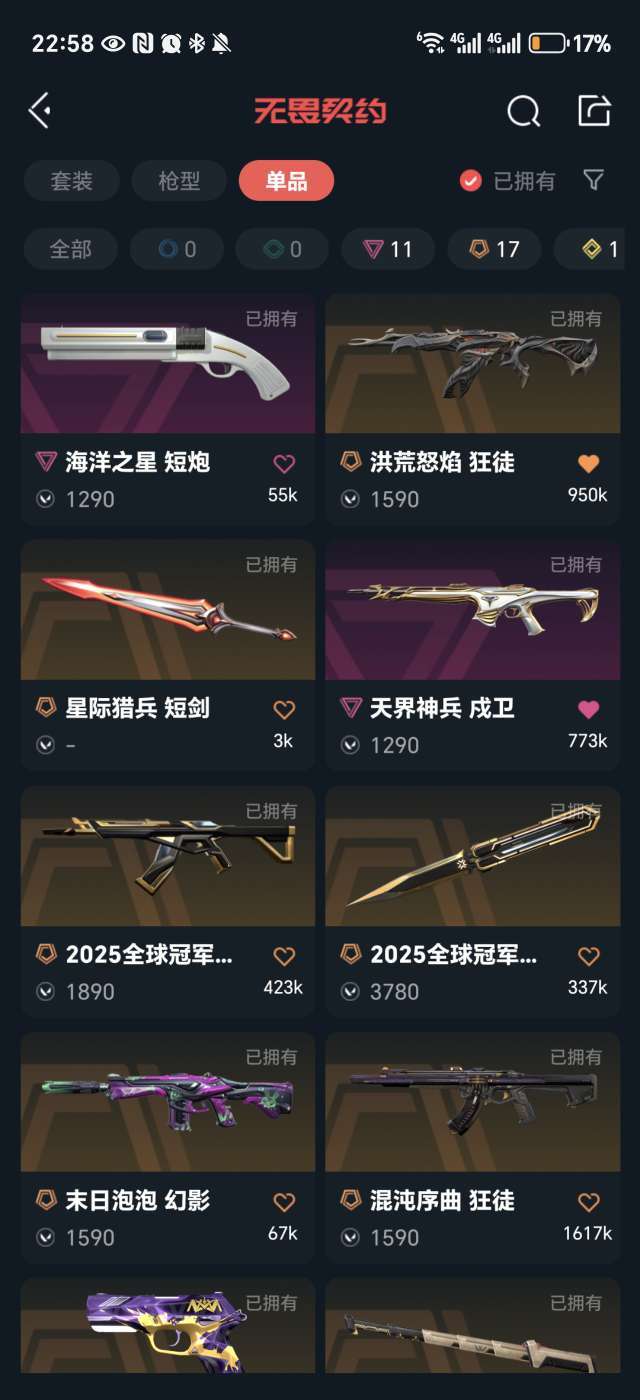This screenshot has height=1400, width=640.
Task: Like the 末日泡泡 幻影 skin
Action: [284, 1202]
